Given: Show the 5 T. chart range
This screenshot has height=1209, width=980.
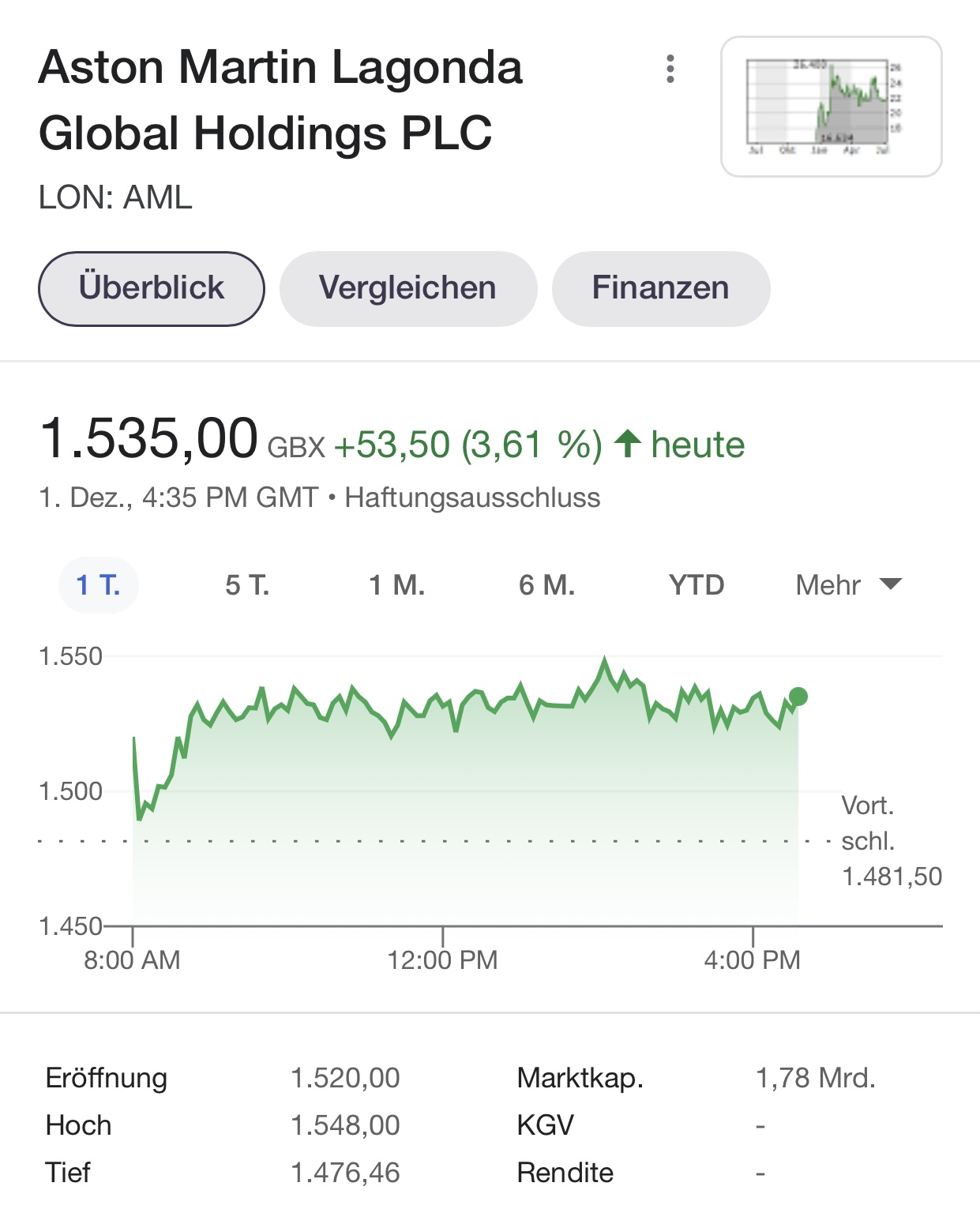Looking at the screenshot, I should pyautogui.click(x=247, y=585).
